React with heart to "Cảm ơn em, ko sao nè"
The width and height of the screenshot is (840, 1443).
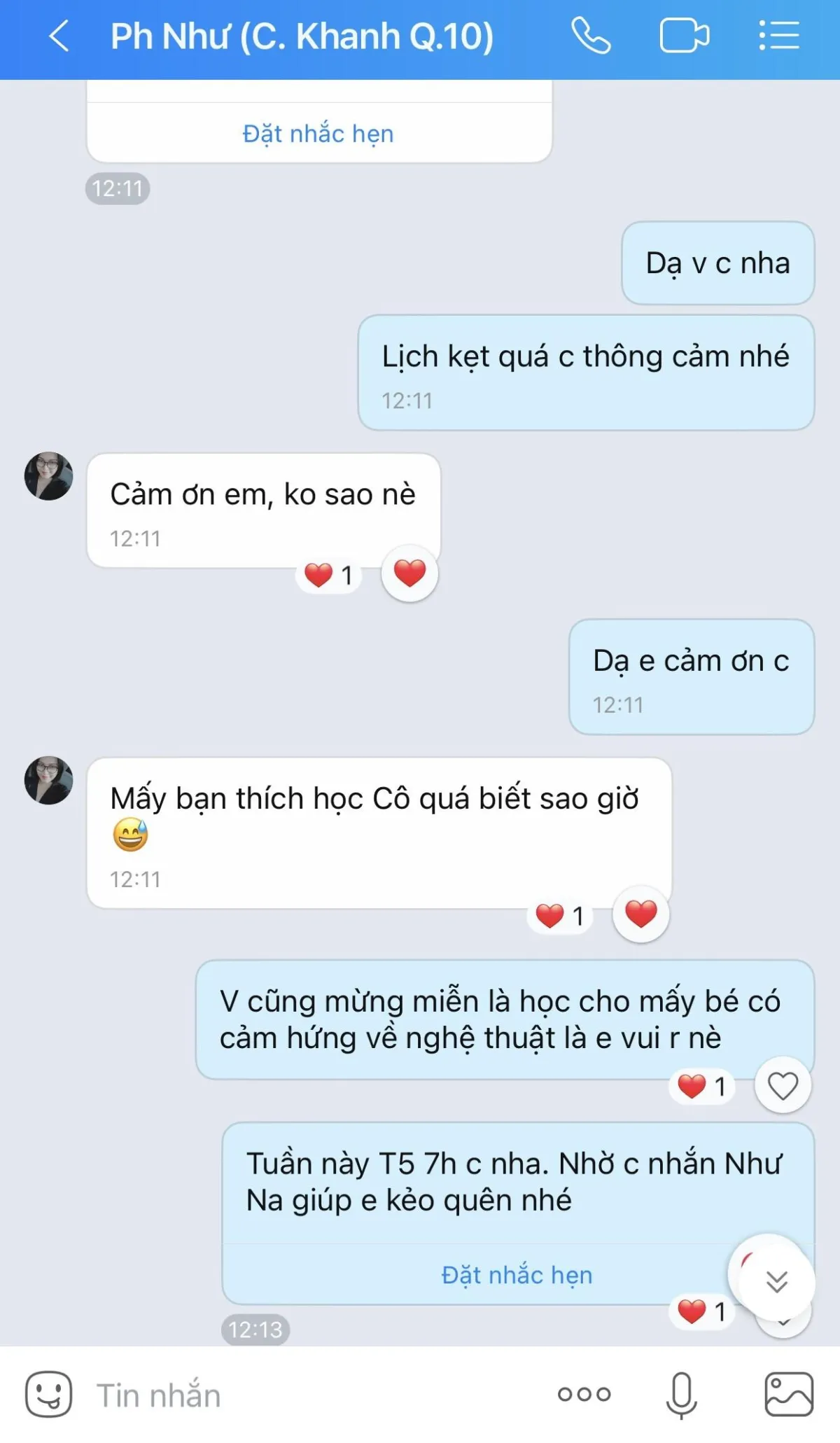(409, 573)
